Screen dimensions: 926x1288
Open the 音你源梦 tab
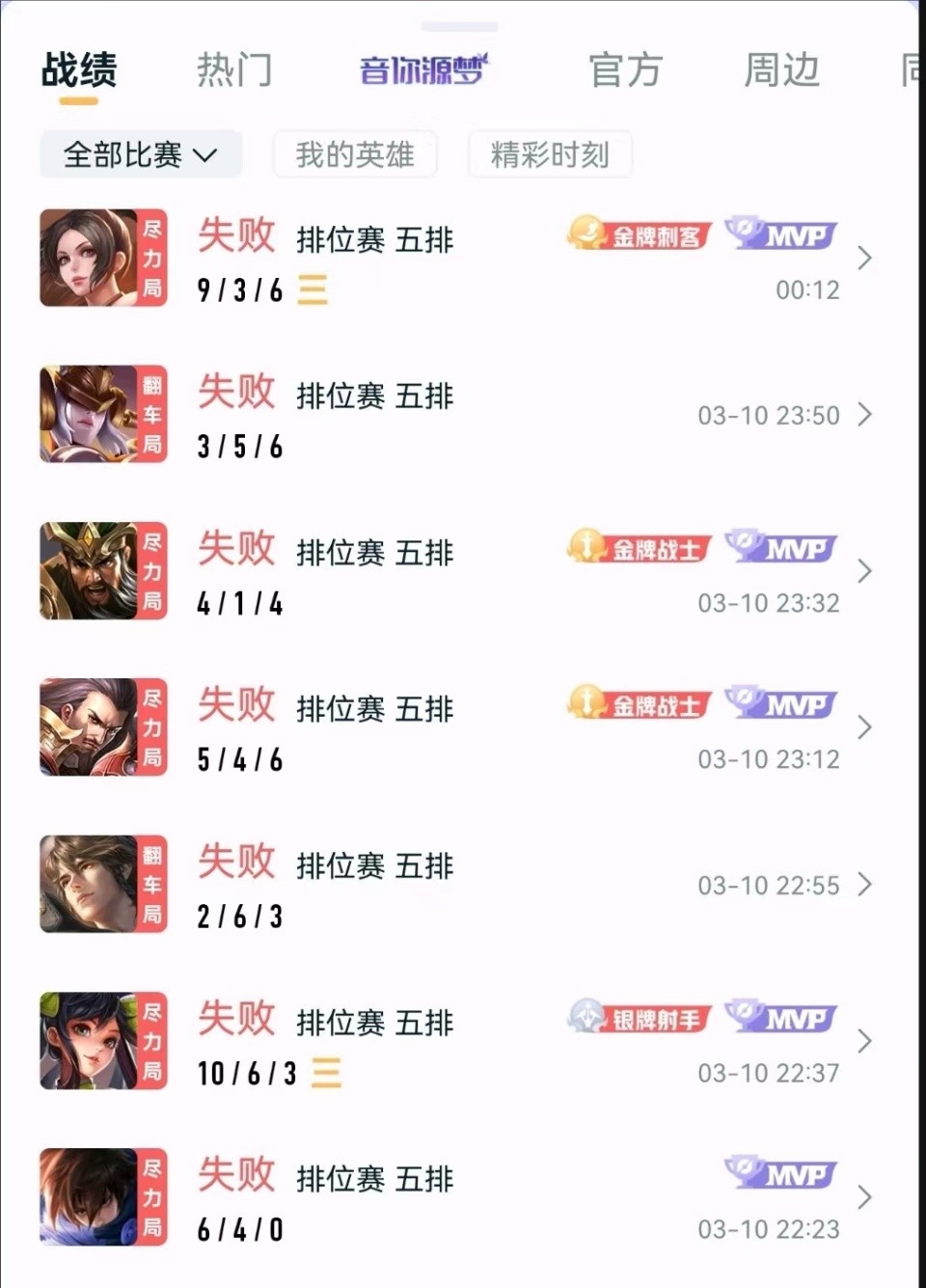pos(422,70)
